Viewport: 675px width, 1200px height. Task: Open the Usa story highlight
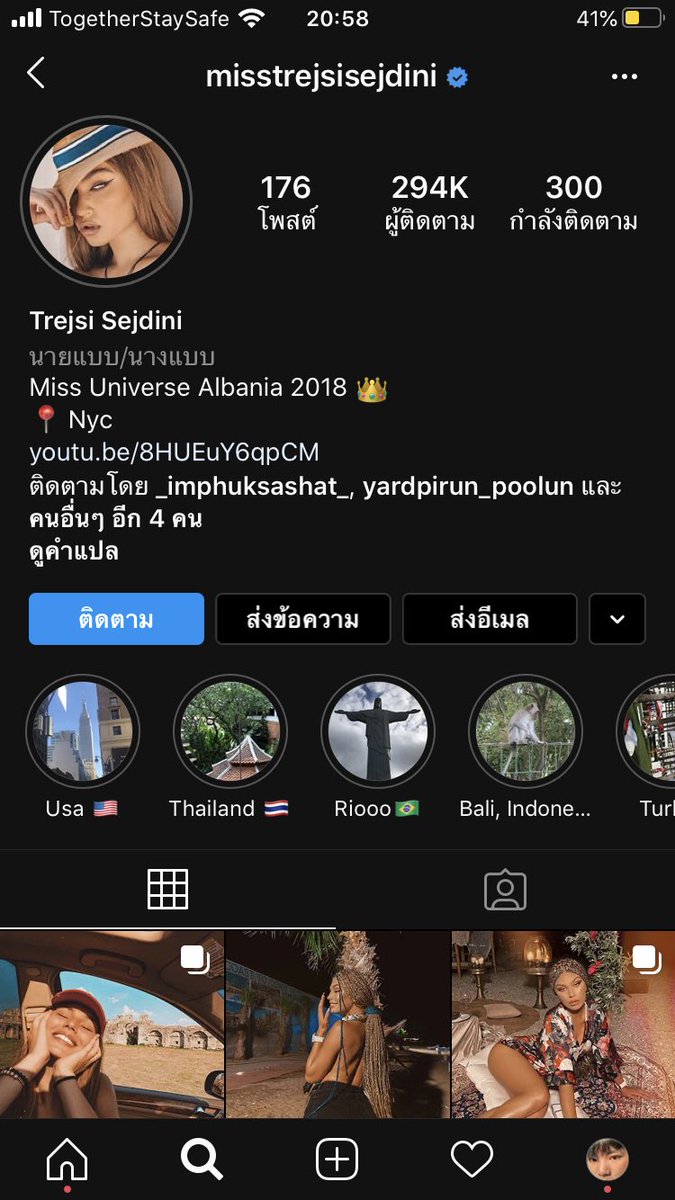pyautogui.click(x=82, y=732)
